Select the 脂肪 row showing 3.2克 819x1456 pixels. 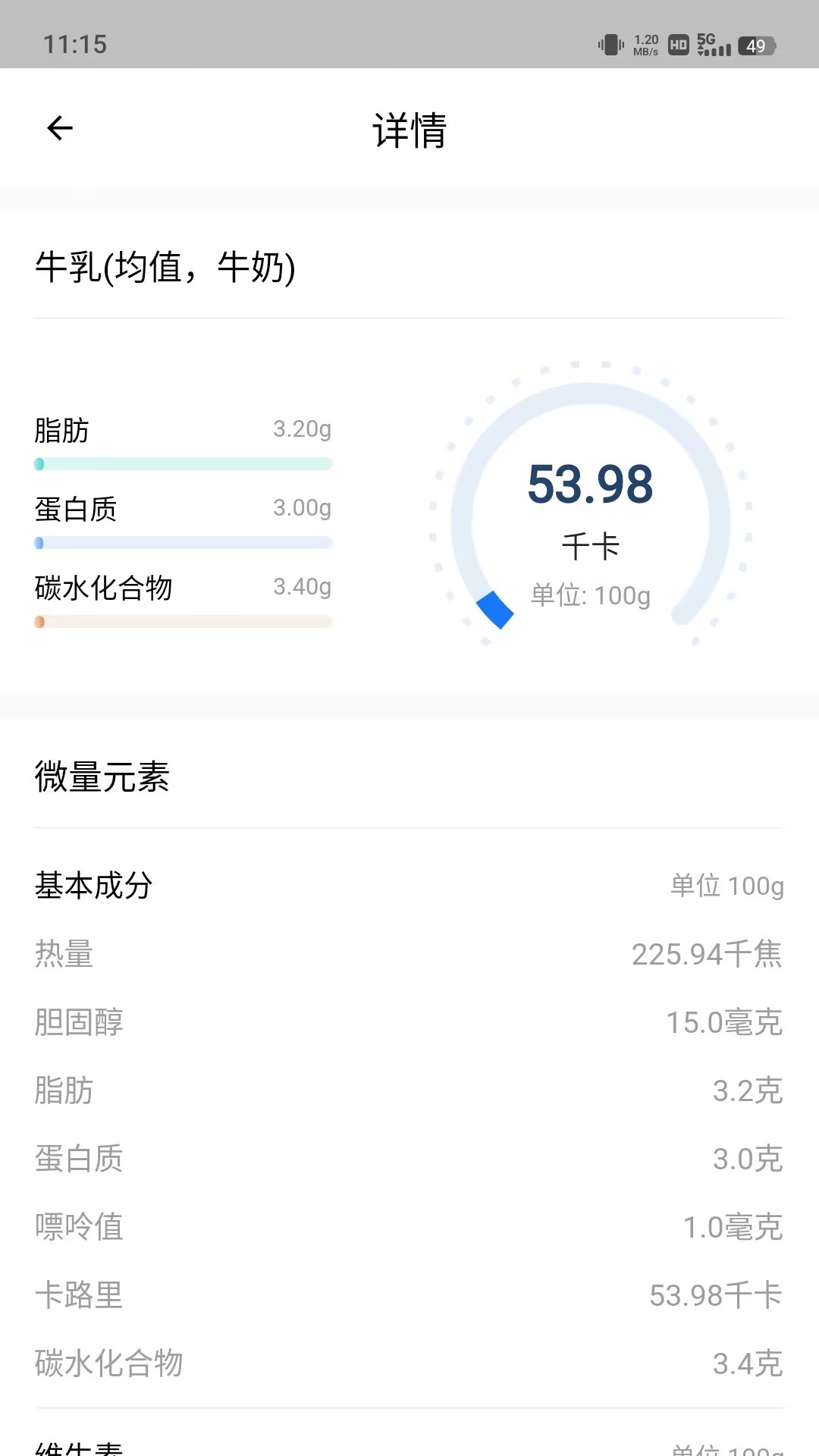(409, 1090)
